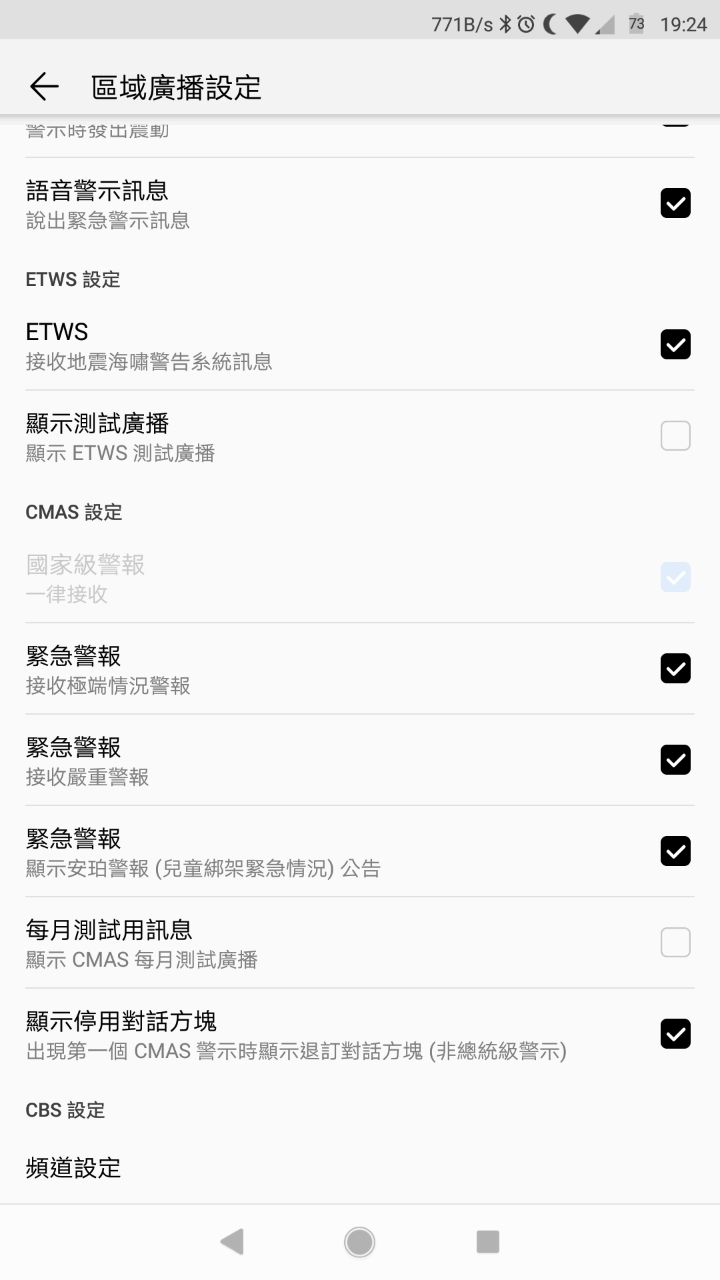The width and height of the screenshot is (720, 1280).
Task: Open 頻道設定 under CBS 設定
Action: [x=74, y=1167]
